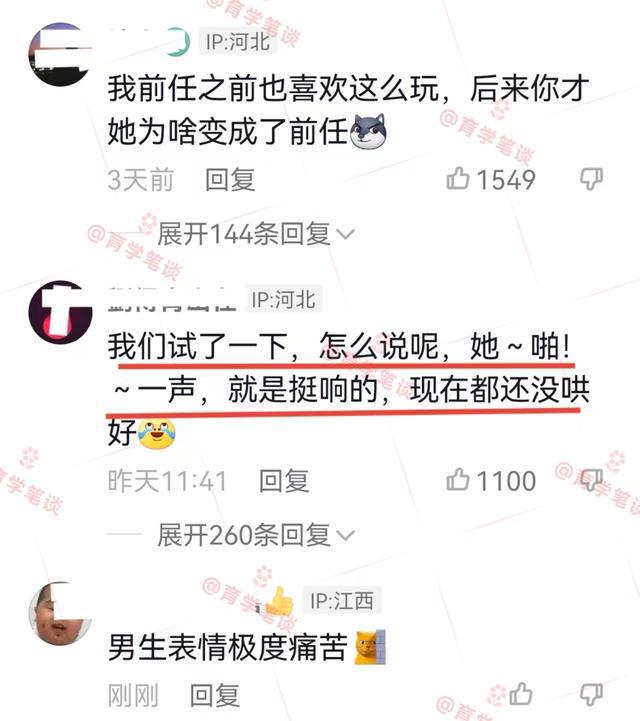The width and height of the screenshot is (640, 721).
Task: Like the comment with 1100 likes
Action: pyautogui.click(x=459, y=480)
